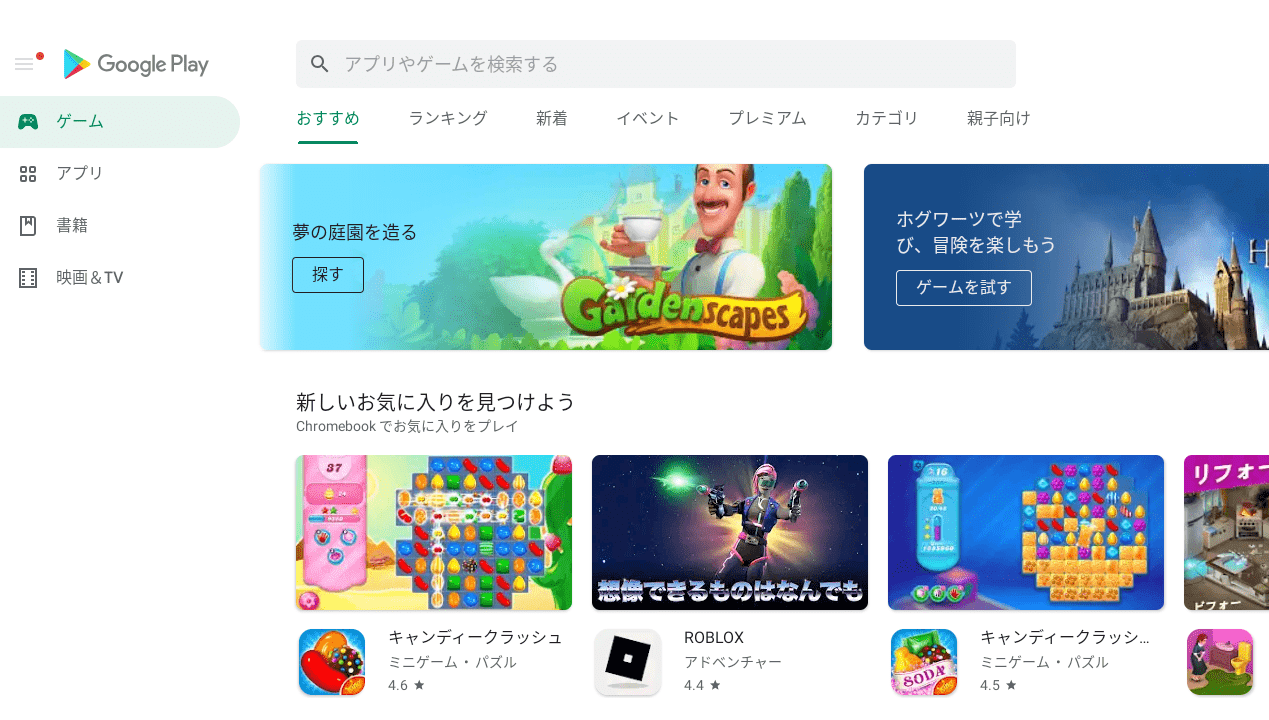Open アプリ in the sidebar
The image size is (1269, 720).
80,173
